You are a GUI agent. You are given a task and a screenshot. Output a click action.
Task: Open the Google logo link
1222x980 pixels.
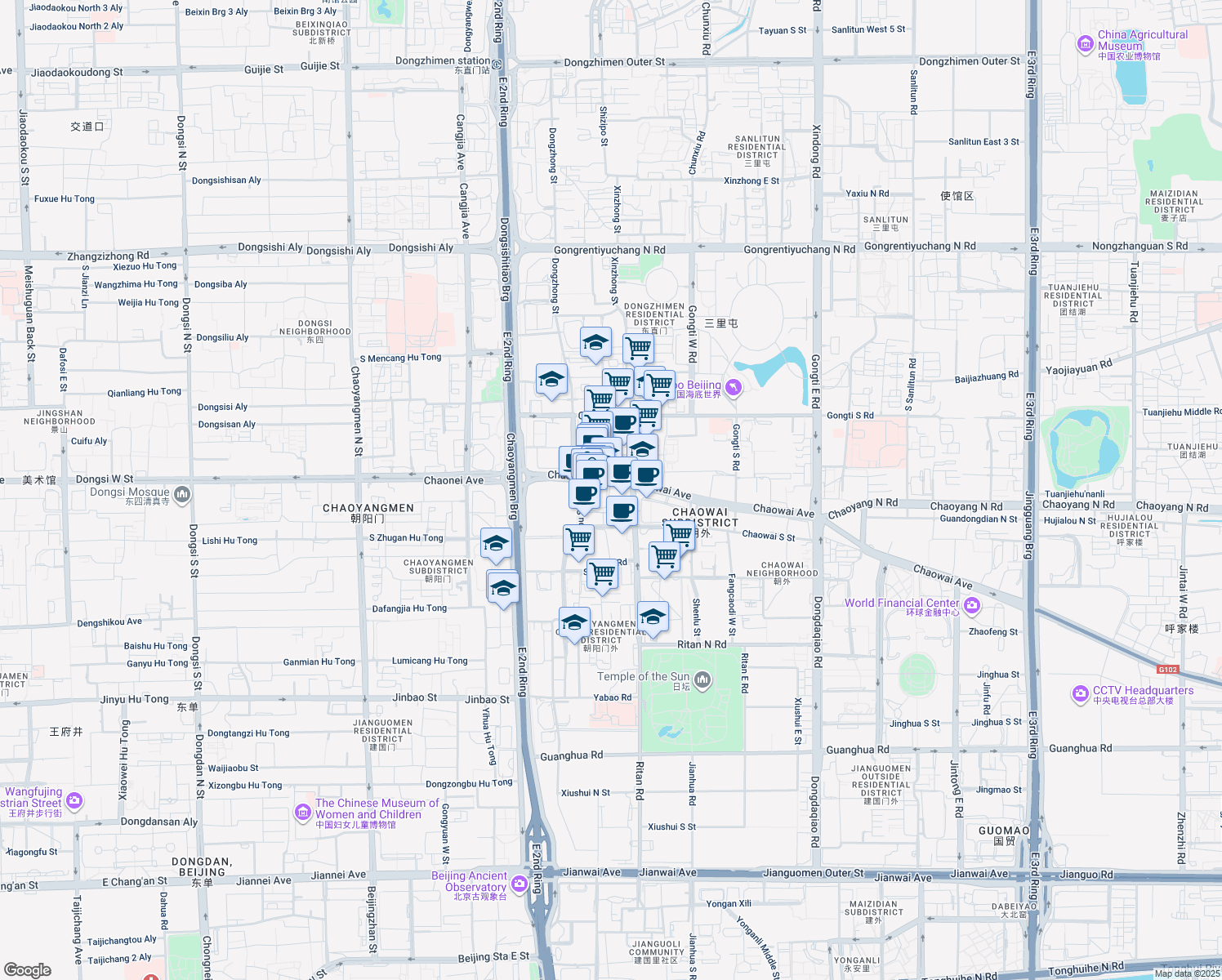27,970
